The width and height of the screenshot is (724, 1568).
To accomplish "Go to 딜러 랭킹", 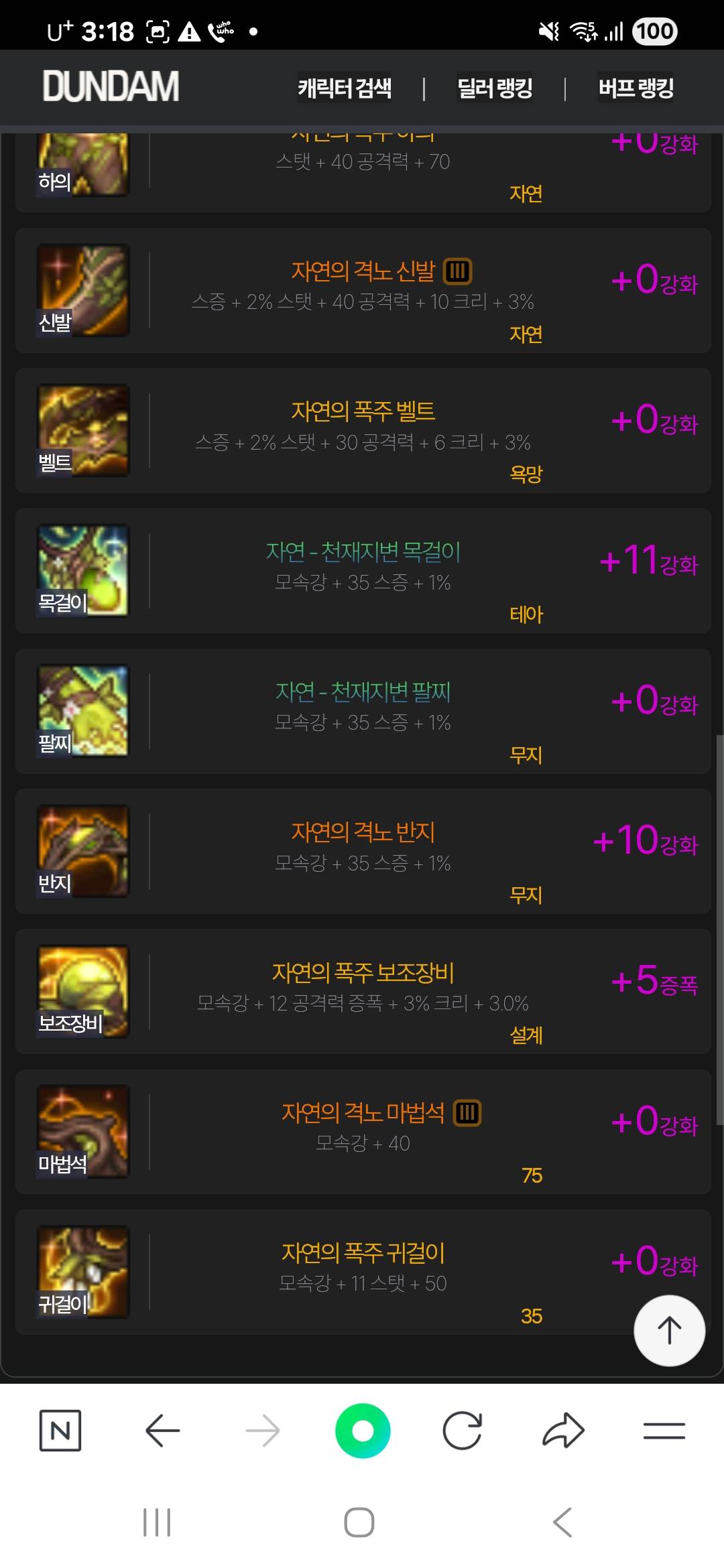I will click(495, 88).
